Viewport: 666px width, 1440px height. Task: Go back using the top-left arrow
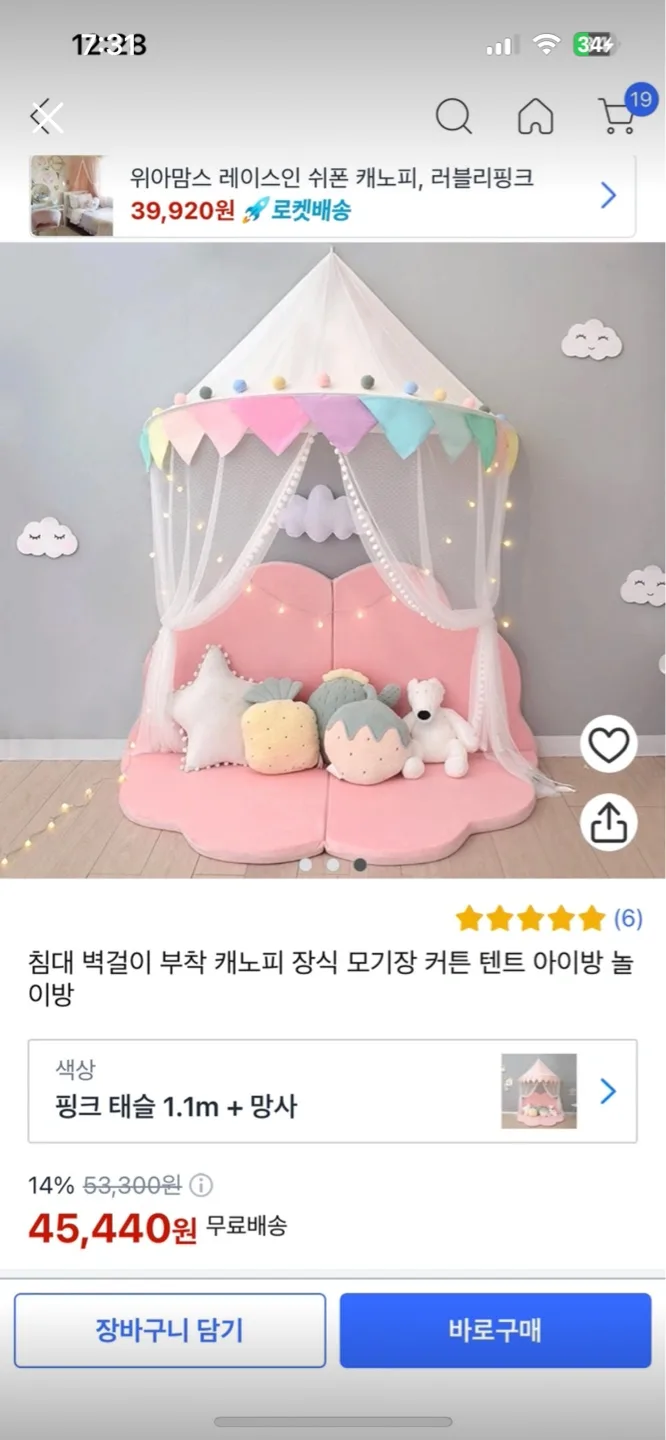pyautogui.click(x=46, y=117)
